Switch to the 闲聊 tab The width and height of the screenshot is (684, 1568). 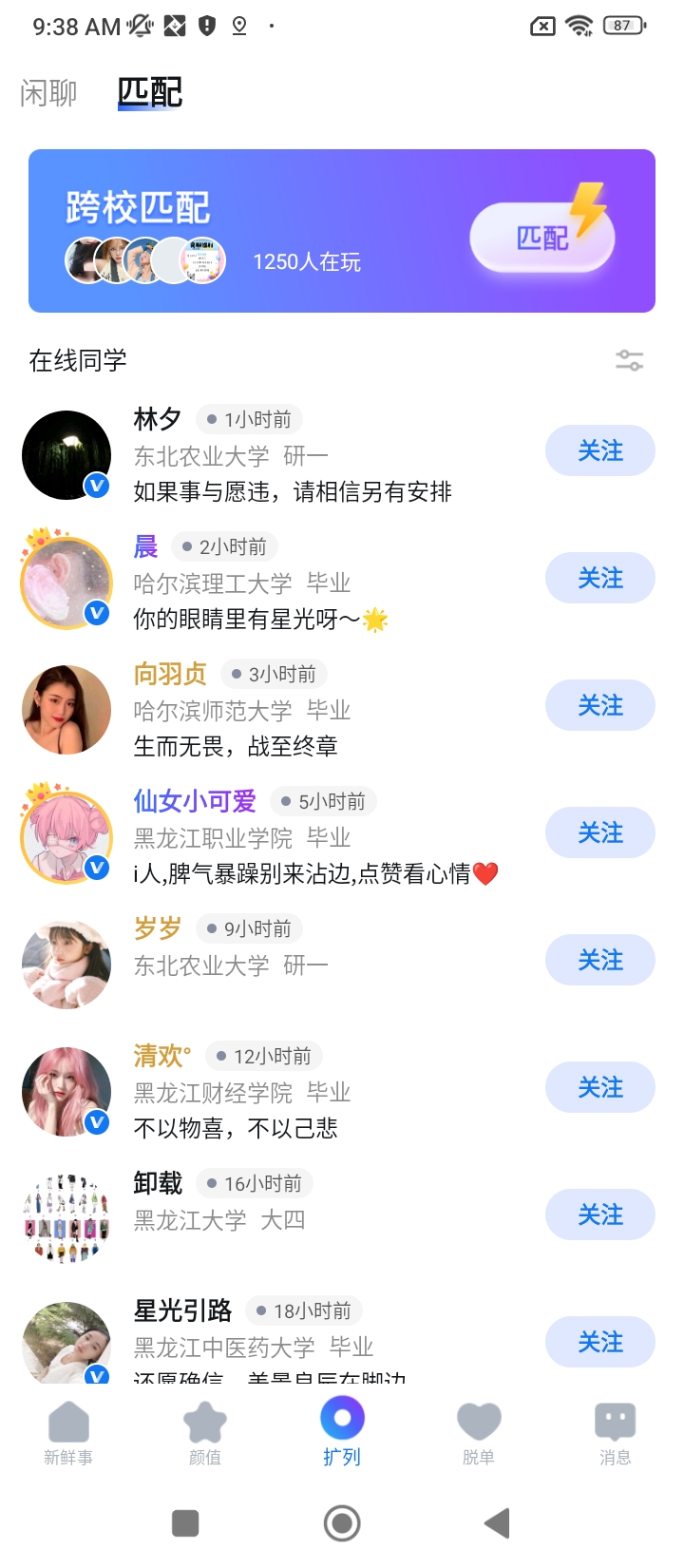tap(48, 93)
